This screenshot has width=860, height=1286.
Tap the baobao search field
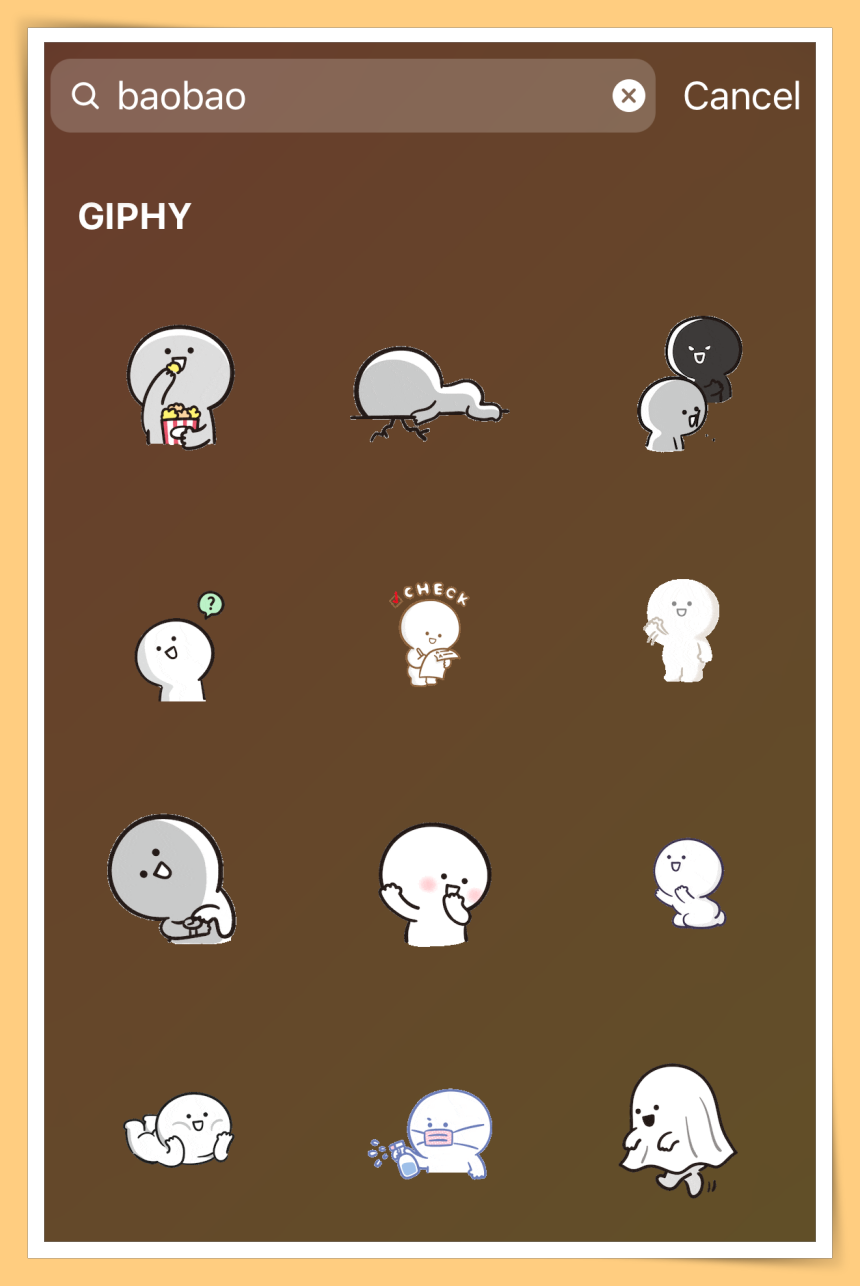coord(340,96)
